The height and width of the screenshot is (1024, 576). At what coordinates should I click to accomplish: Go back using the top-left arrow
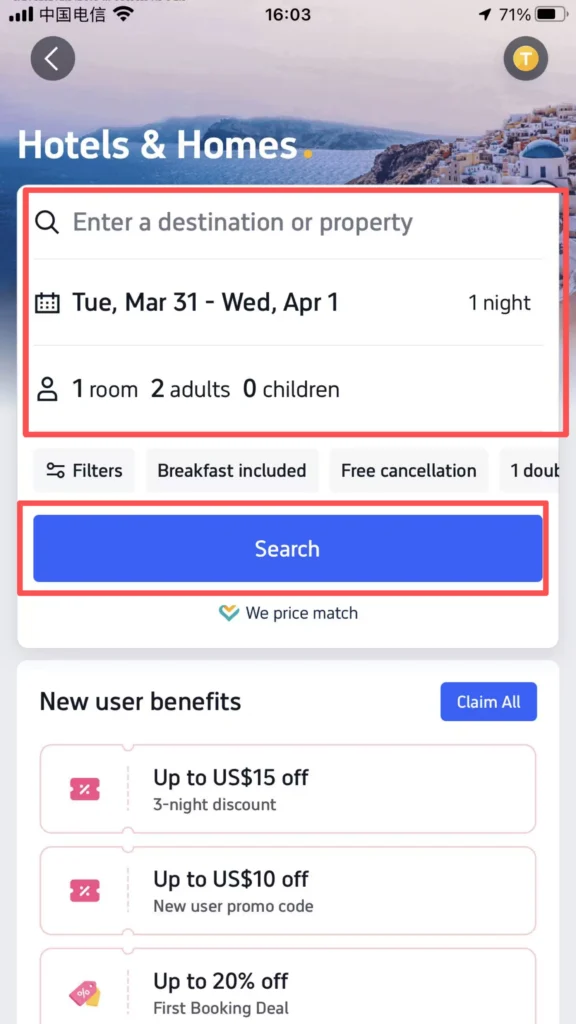click(52, 59)
